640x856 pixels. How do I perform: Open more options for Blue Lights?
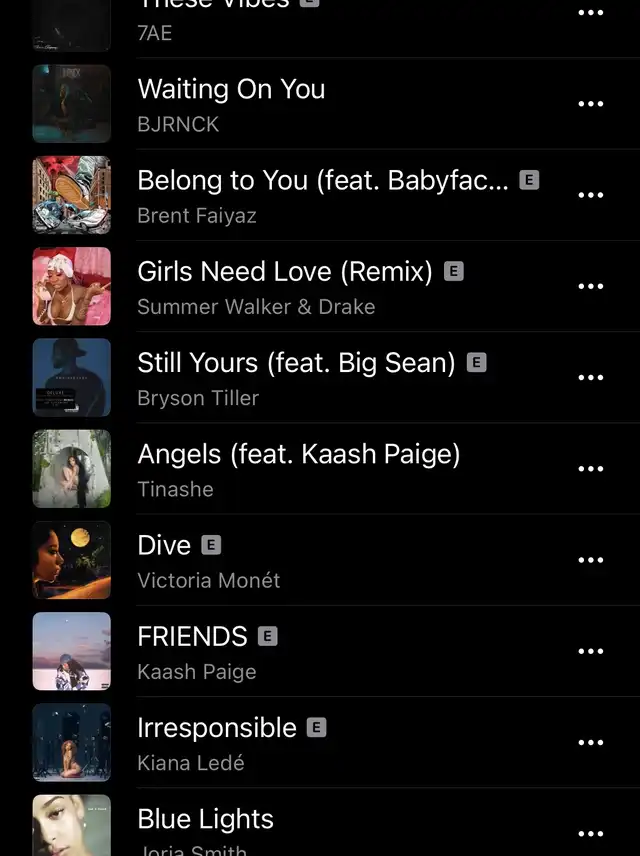[x=591, y=833]
